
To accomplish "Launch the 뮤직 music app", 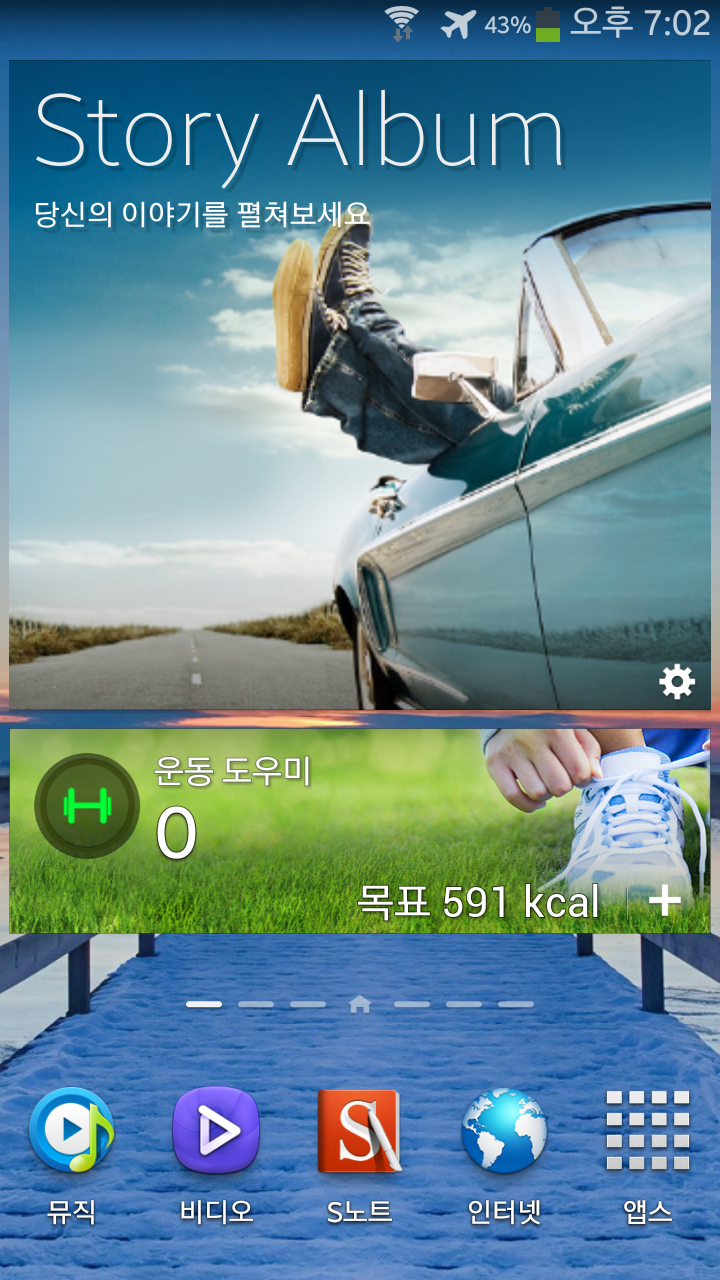I will [71, 1133].
